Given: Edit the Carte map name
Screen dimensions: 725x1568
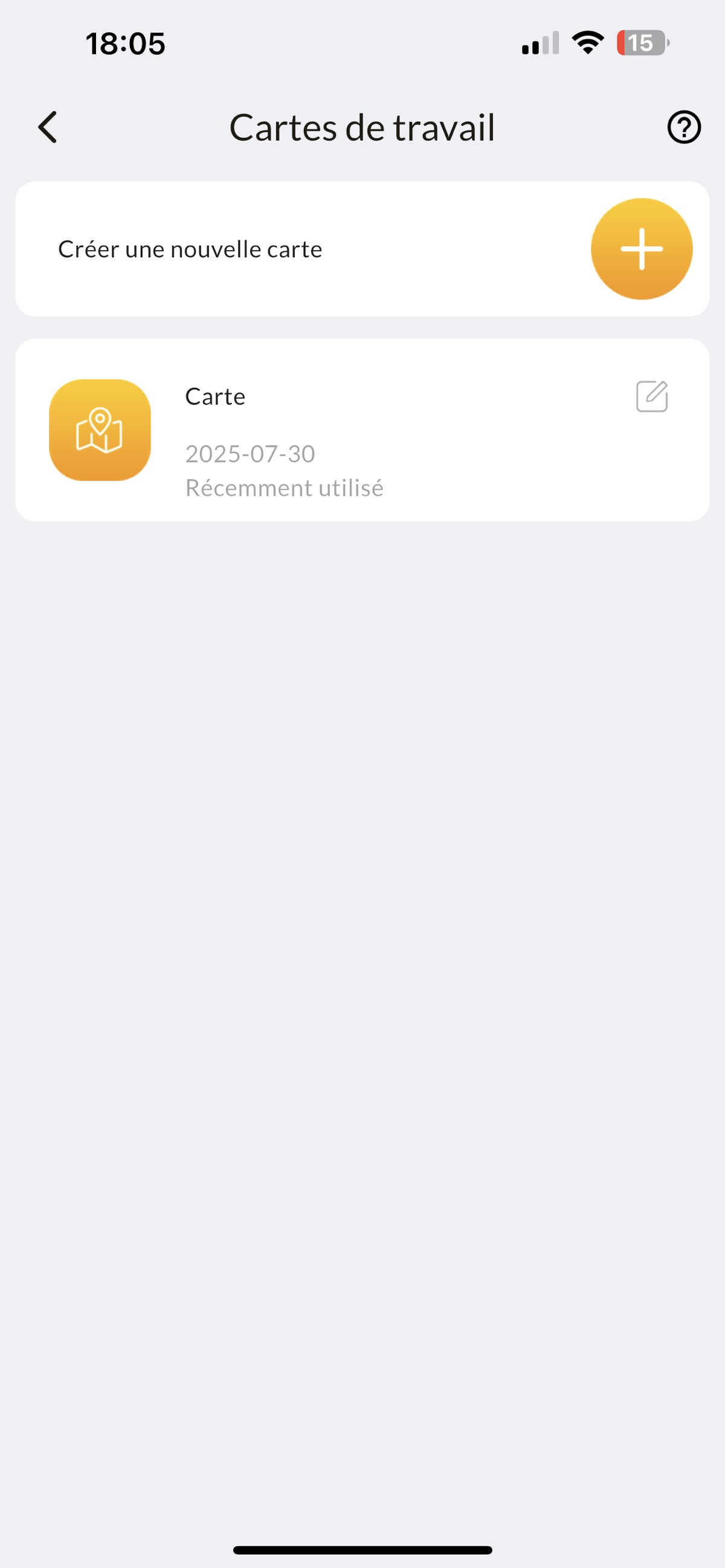Looking at the screenshot, I should click(651, 397).
